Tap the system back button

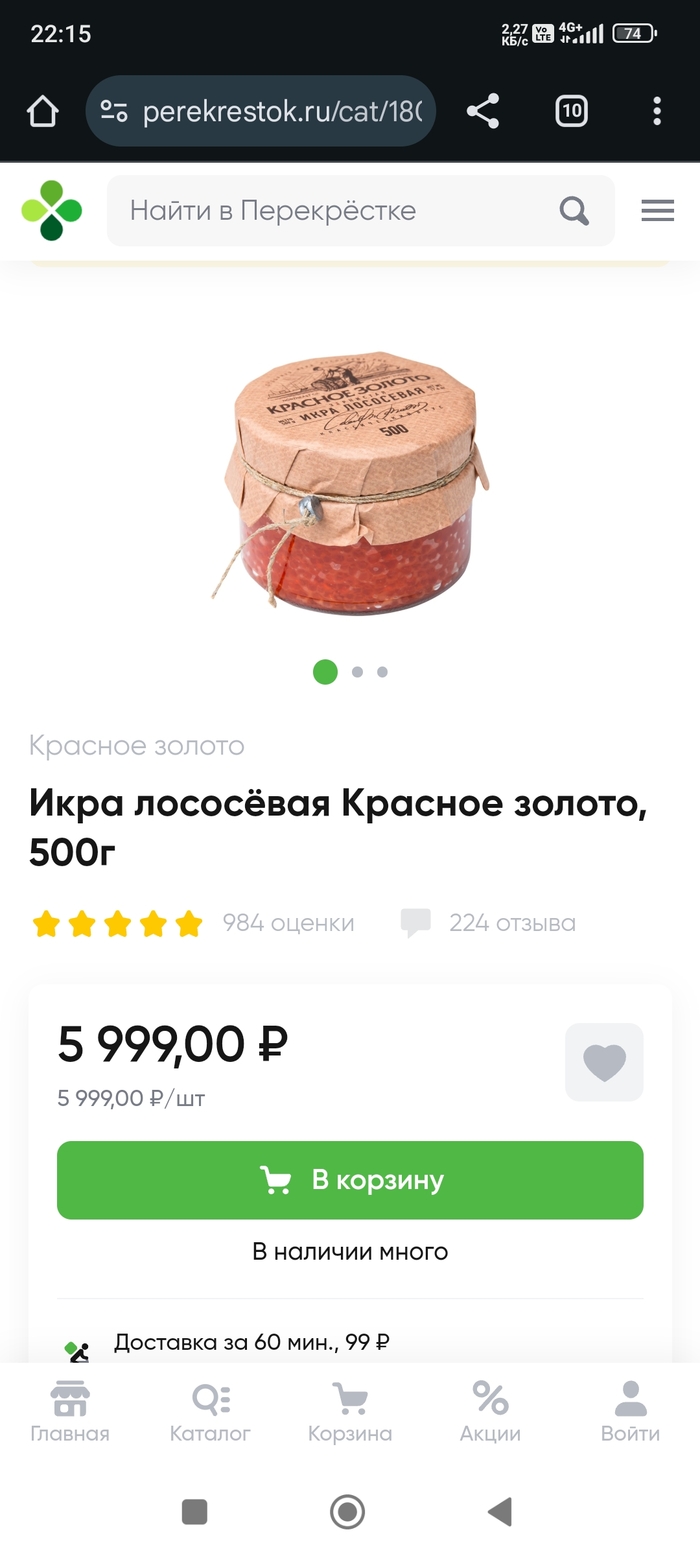(500, 1511)
